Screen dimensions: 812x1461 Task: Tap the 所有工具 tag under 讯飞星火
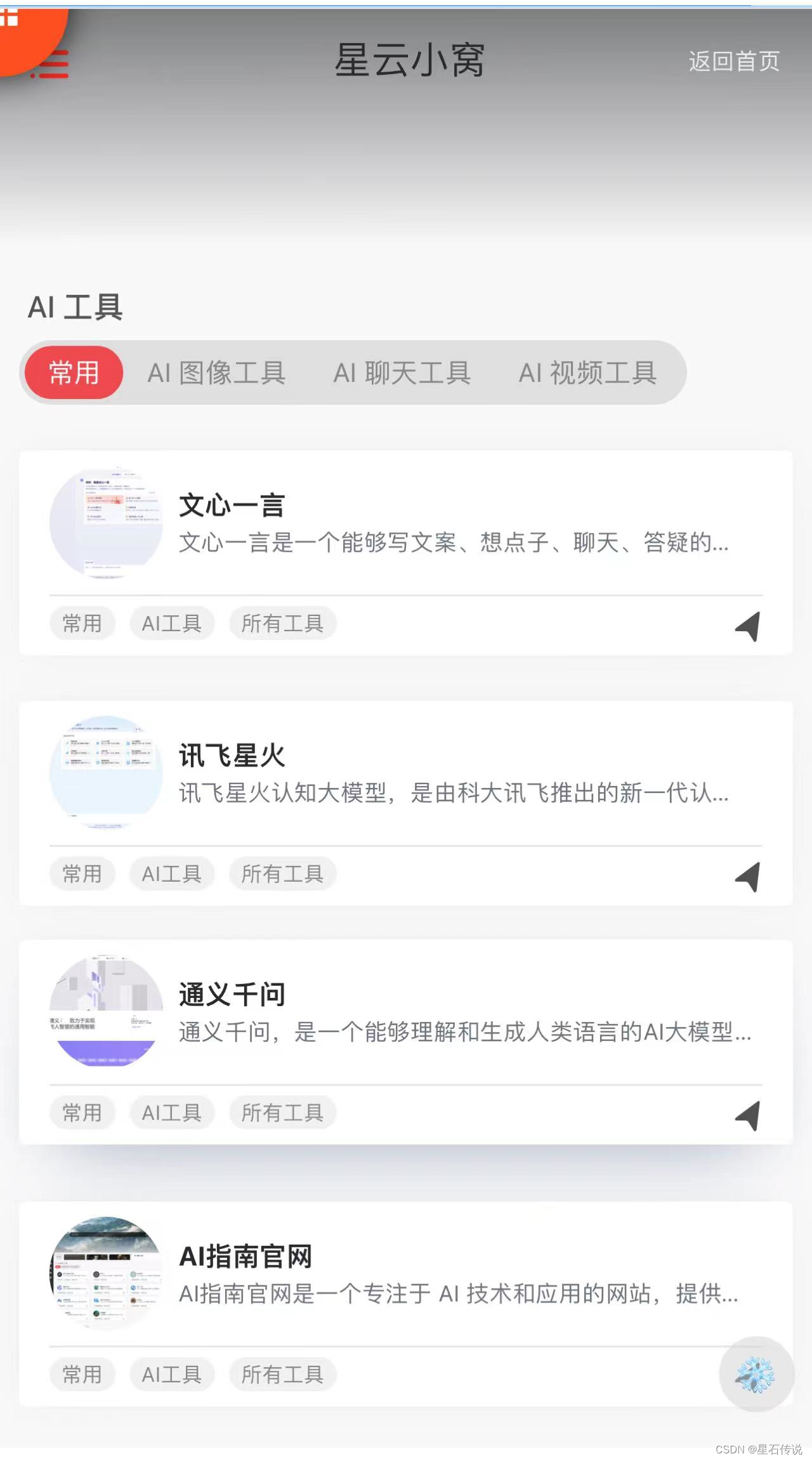point(282,874)
